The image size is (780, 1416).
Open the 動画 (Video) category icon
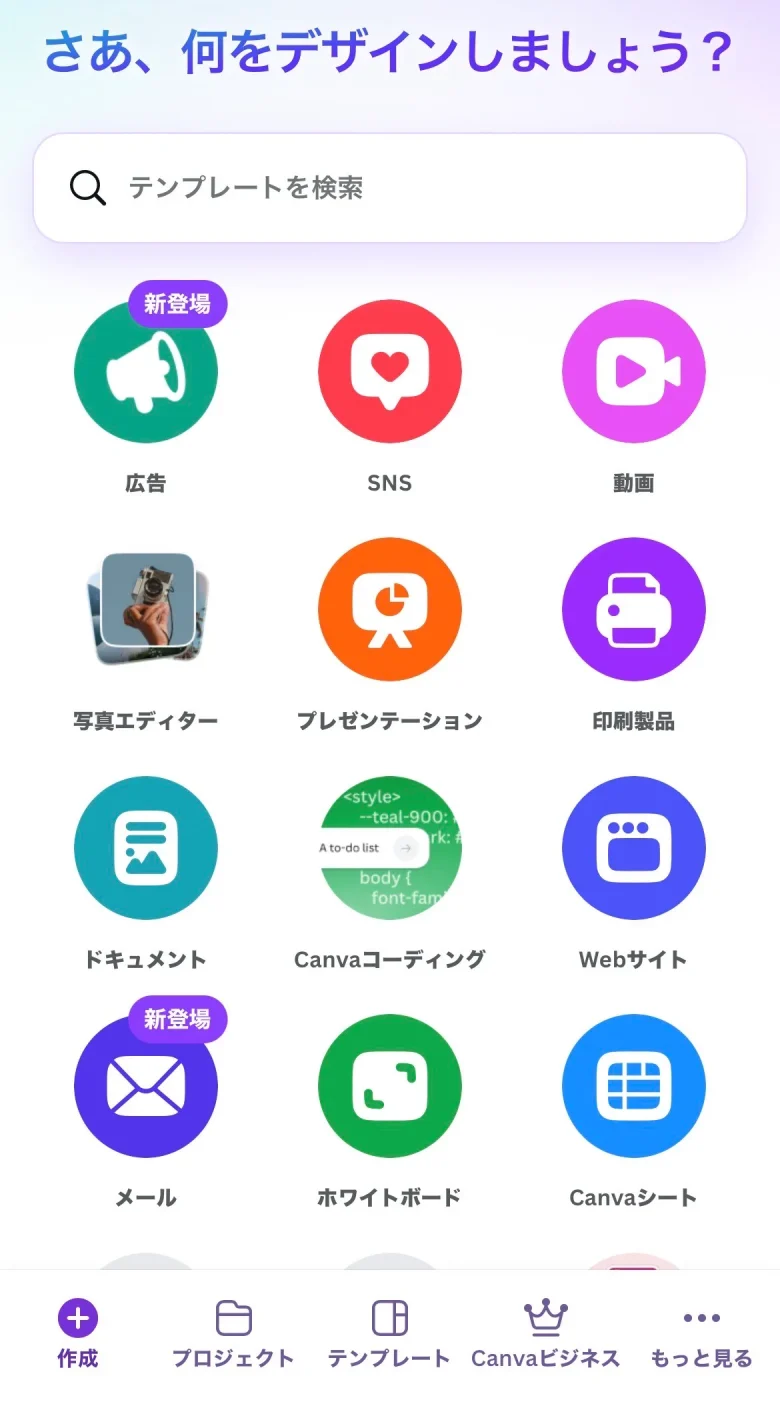pyautogui.click(x=632, y=371)
